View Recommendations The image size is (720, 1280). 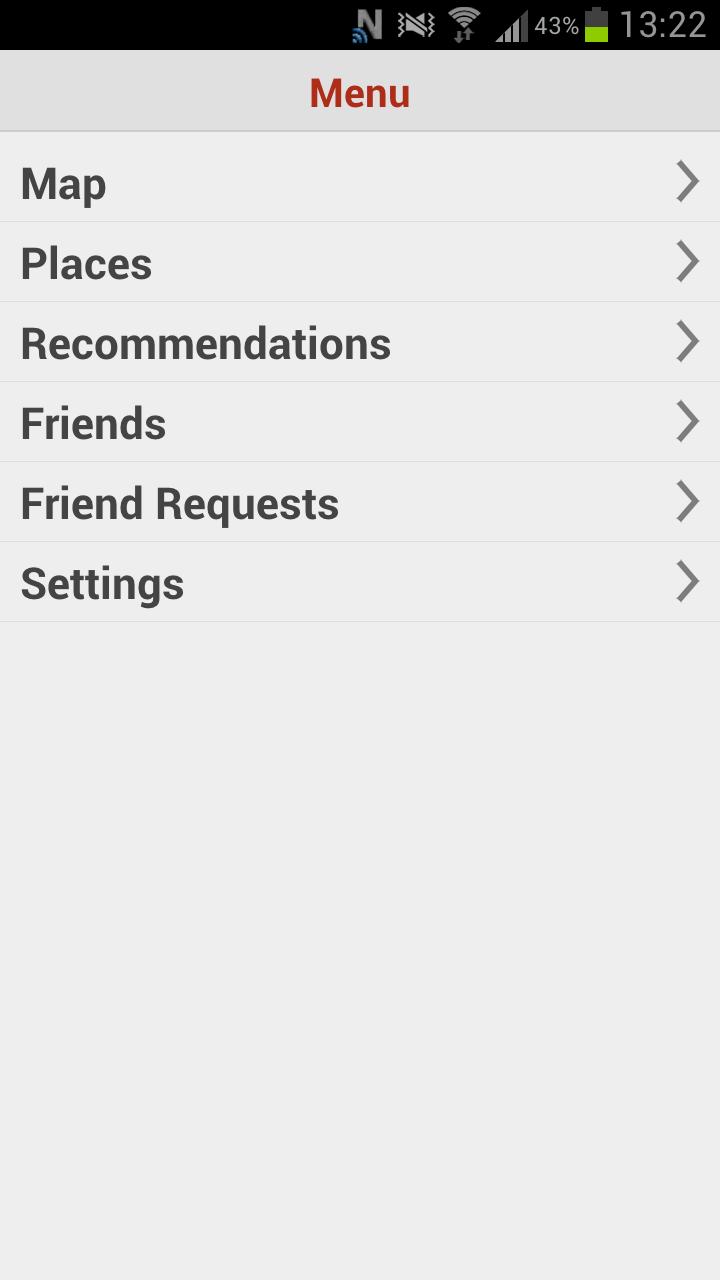tap(360, 343)
